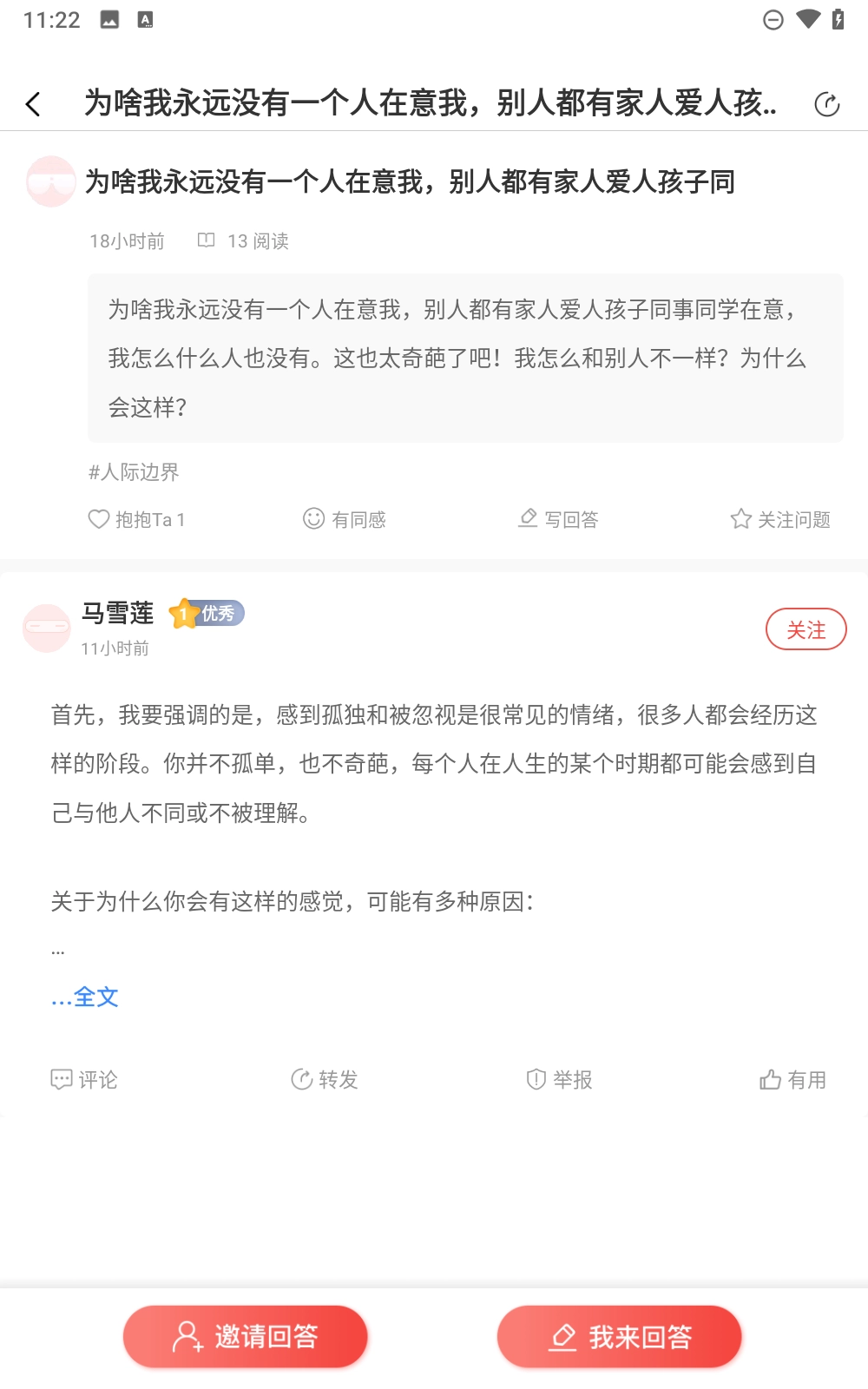Mark 有同感 on the question
Viewport: 868px width, 1389px height.
click(345, 519)
